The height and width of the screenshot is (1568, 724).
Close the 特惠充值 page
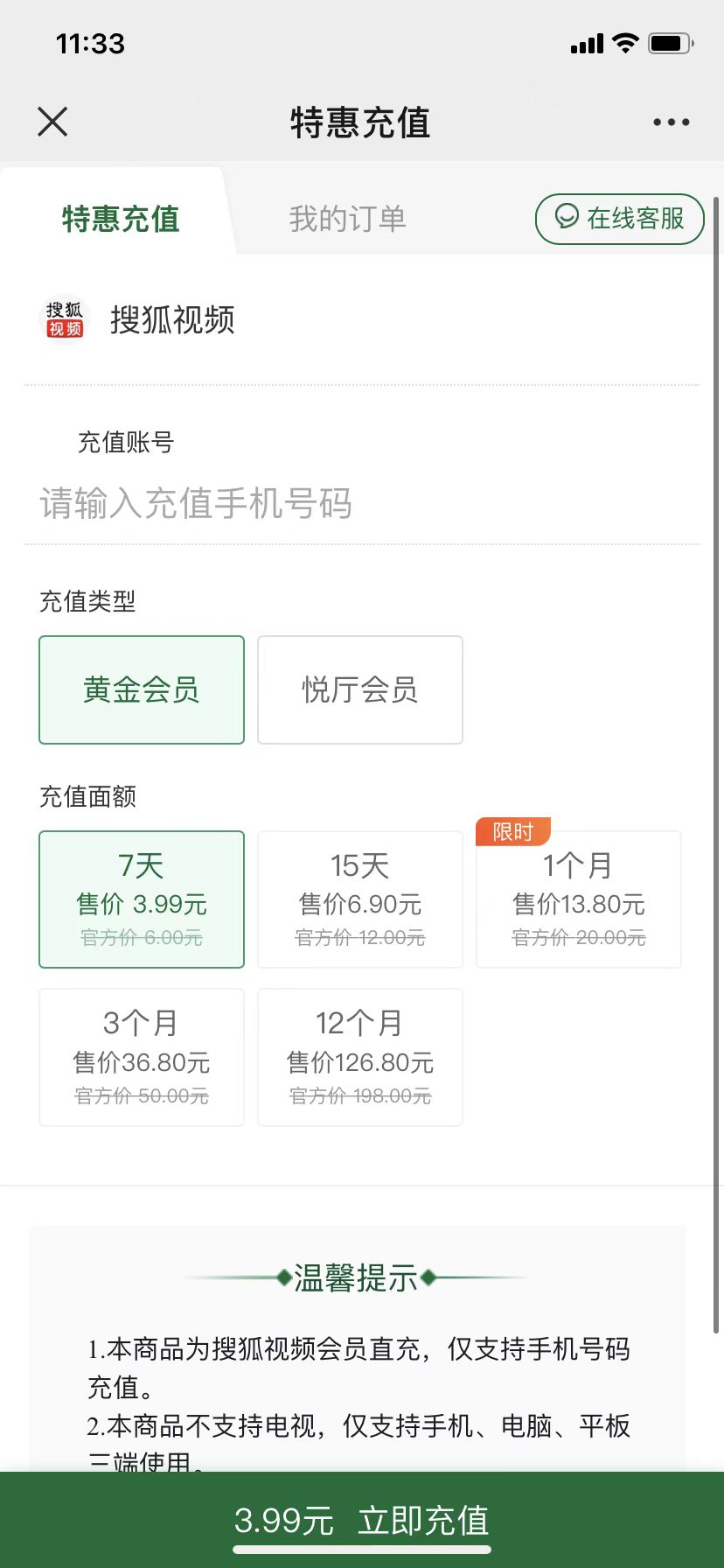click(52, 122)
